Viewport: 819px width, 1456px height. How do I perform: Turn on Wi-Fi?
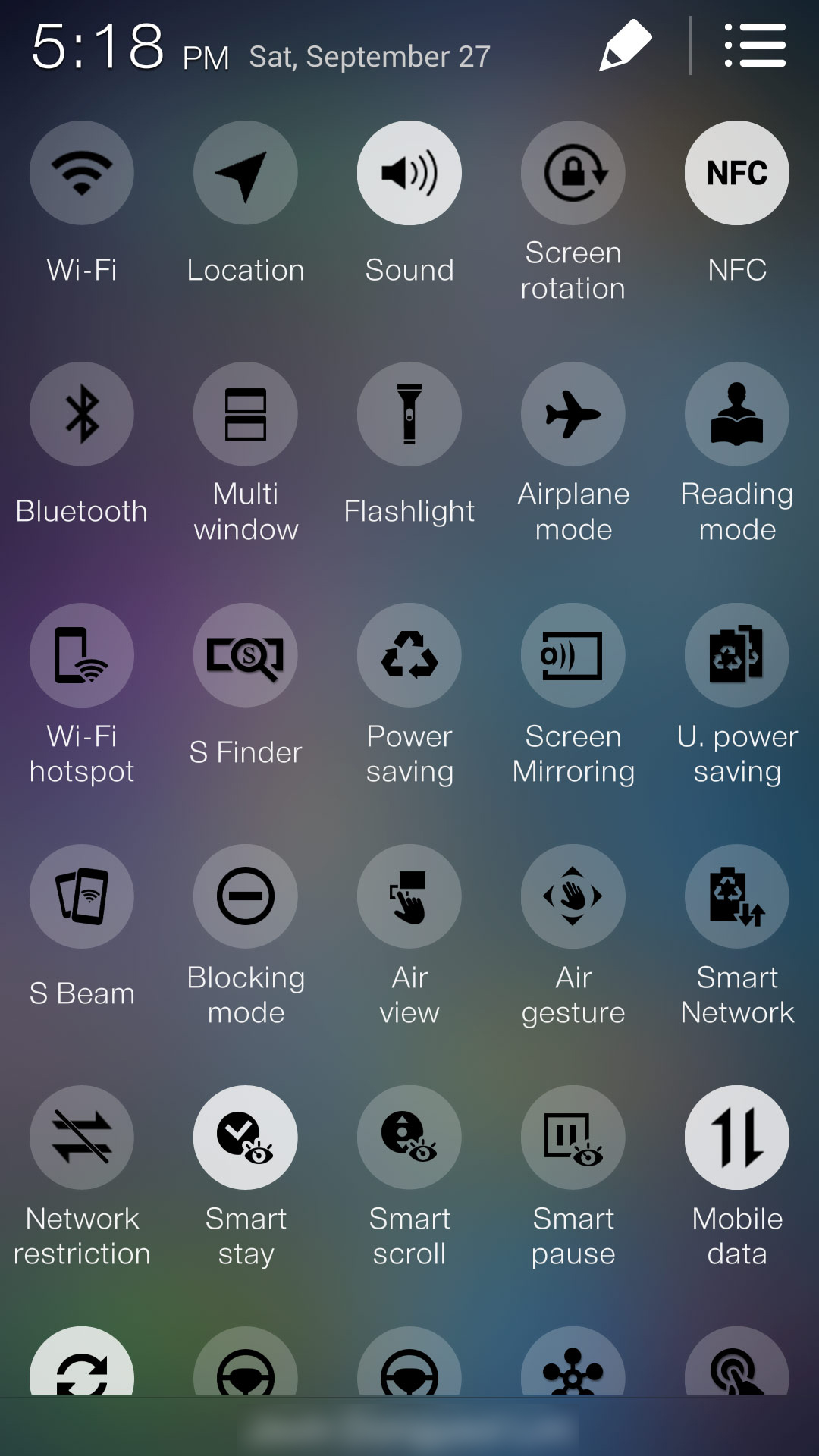click(x=82, y=173)
